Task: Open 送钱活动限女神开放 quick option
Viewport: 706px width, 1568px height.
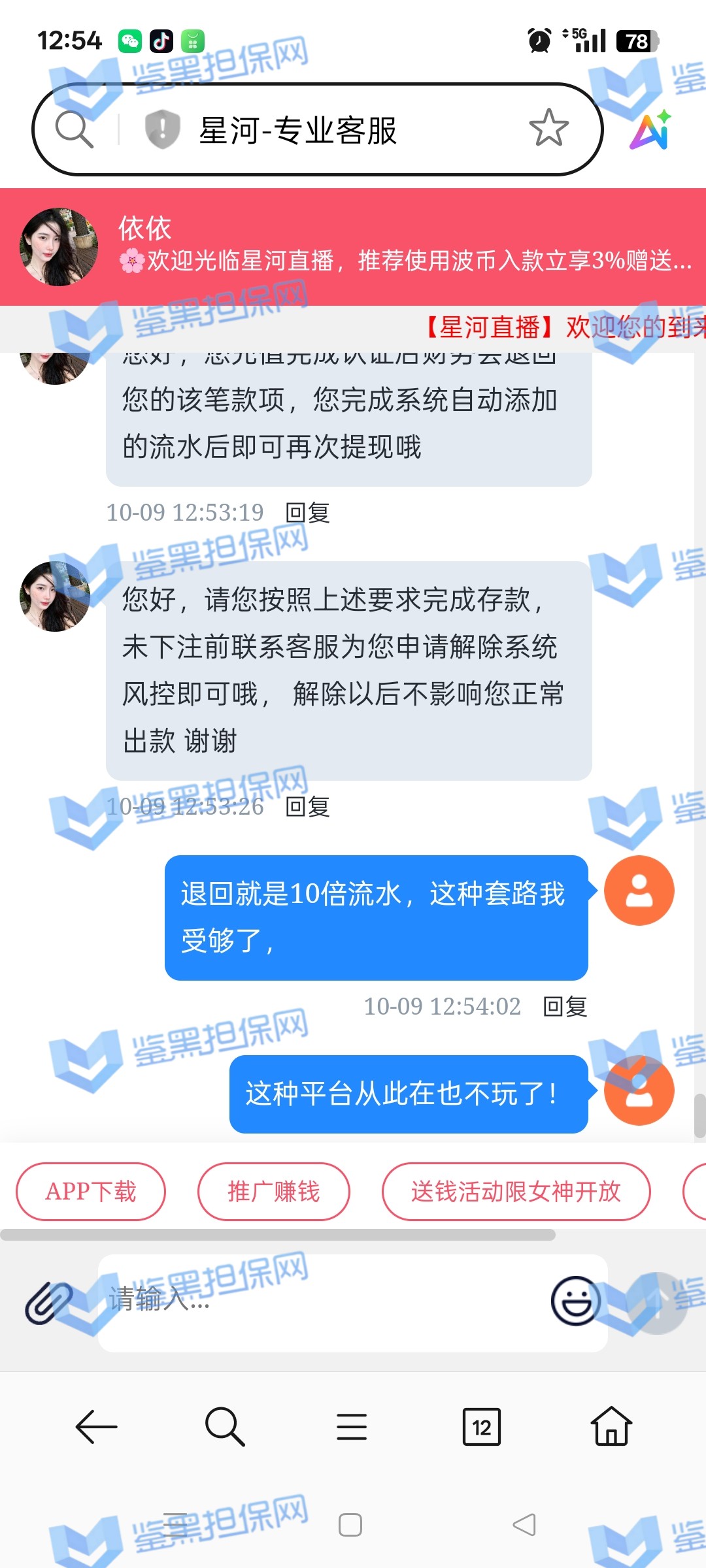Action: [x=516, y=1192]
